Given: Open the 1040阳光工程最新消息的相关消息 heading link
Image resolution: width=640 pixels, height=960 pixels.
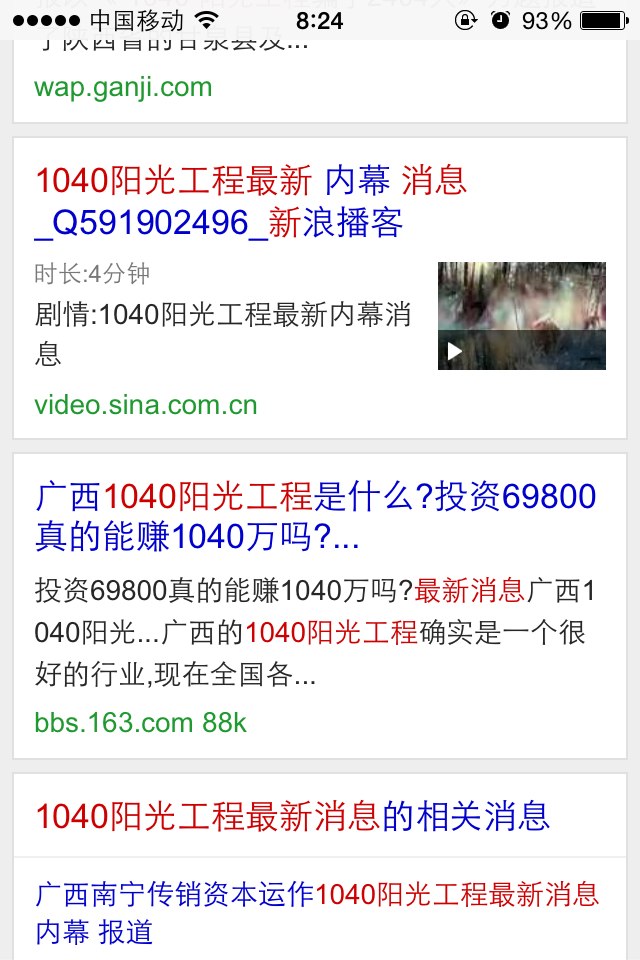Looking at the screenshot, I should coord(292,816).
